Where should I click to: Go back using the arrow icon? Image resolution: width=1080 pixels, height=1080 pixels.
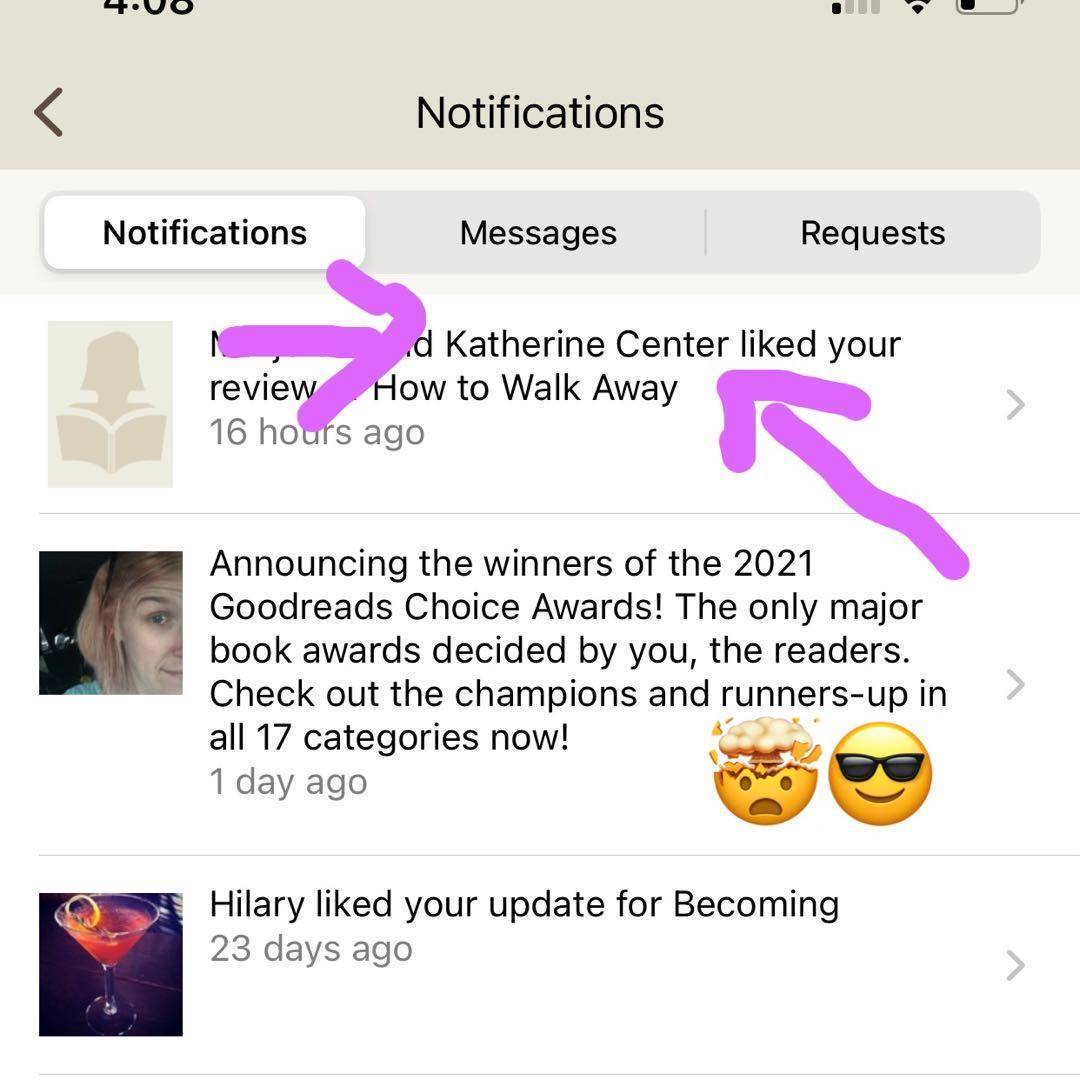pos(49,112)
